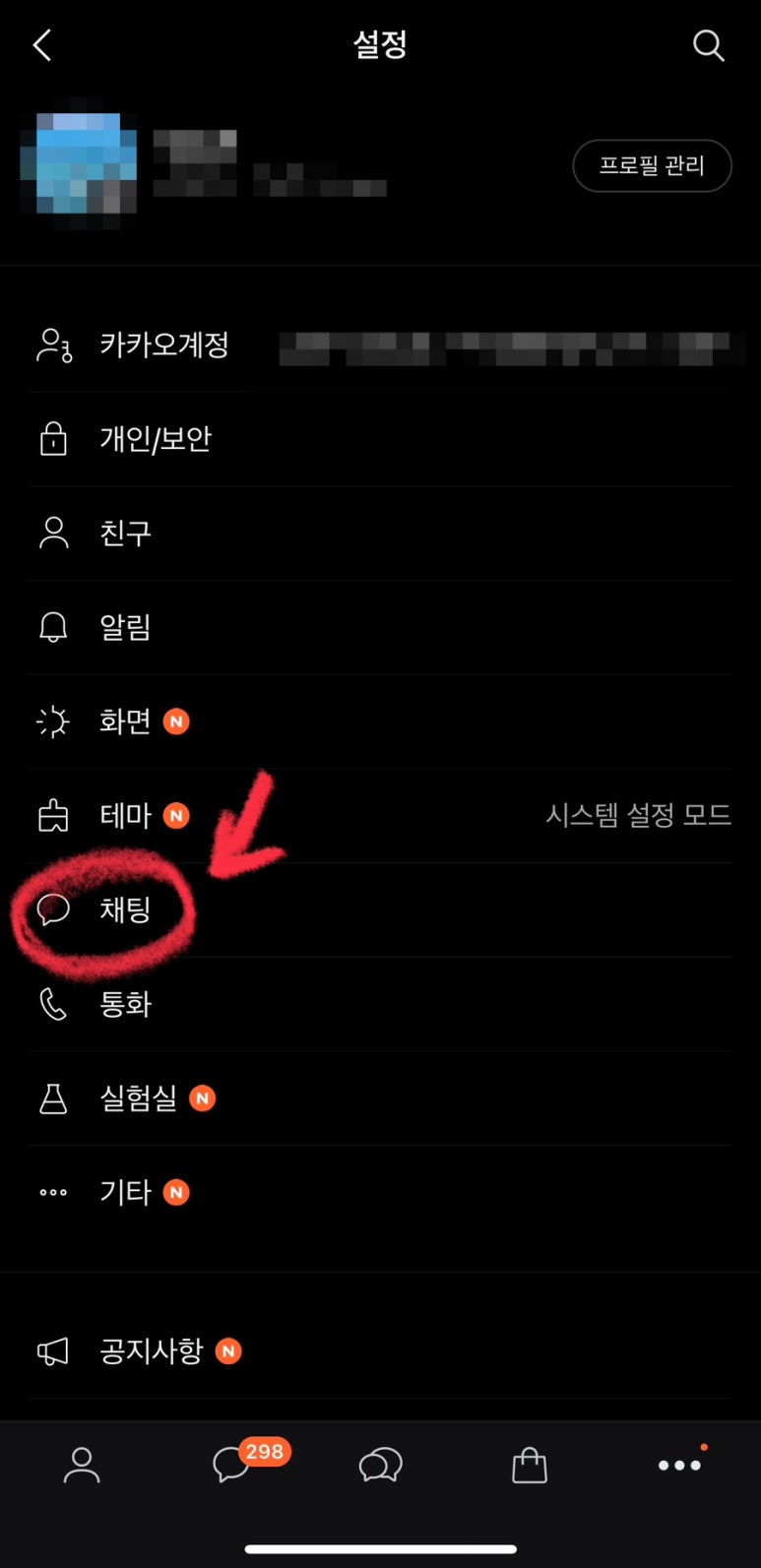Open the 실험실 lab settings
The height and width of the screenshot is (1568, 761).
tap(380, 1098)
